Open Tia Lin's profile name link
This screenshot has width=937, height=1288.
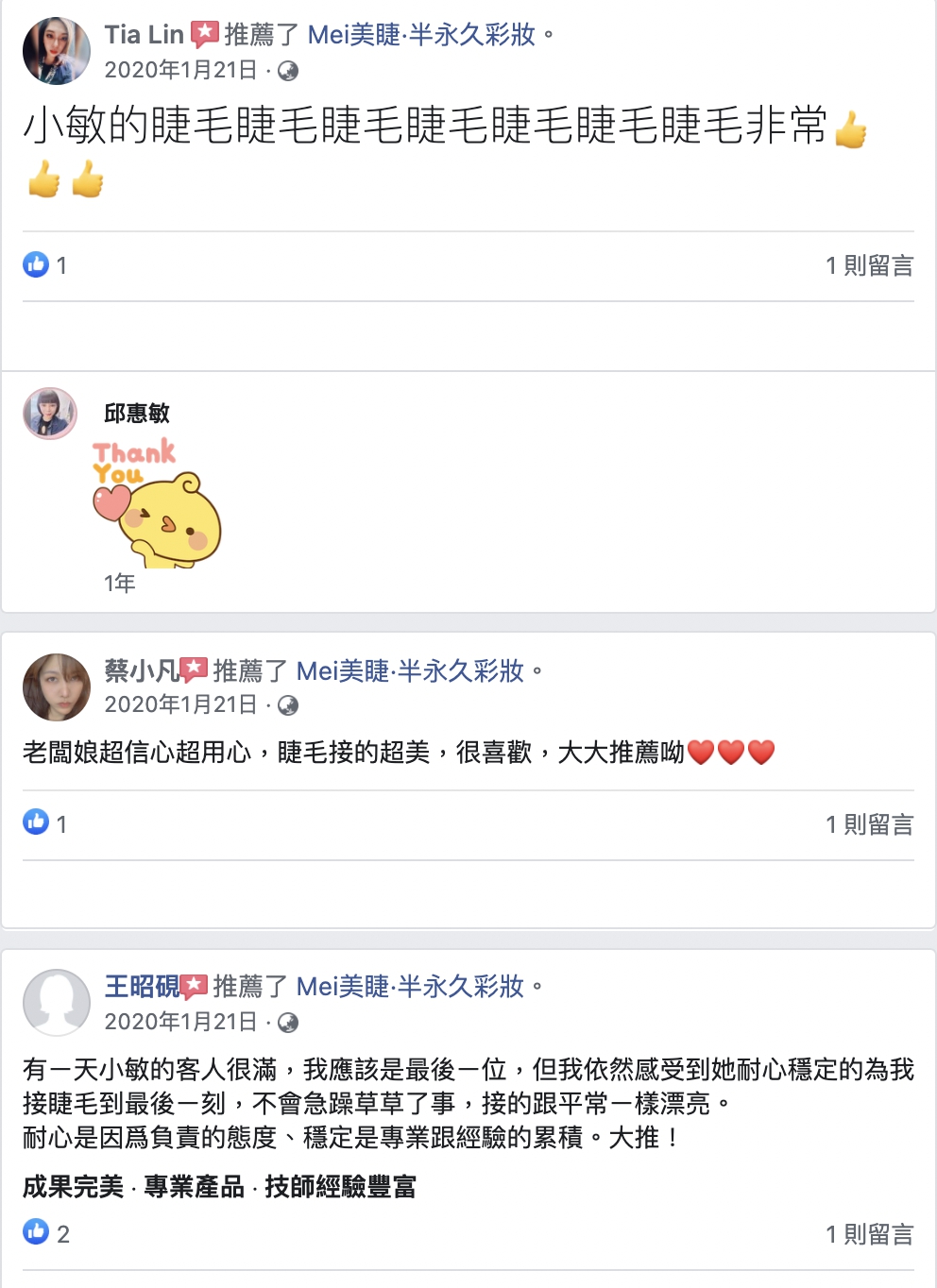click(x=144, y=35)
